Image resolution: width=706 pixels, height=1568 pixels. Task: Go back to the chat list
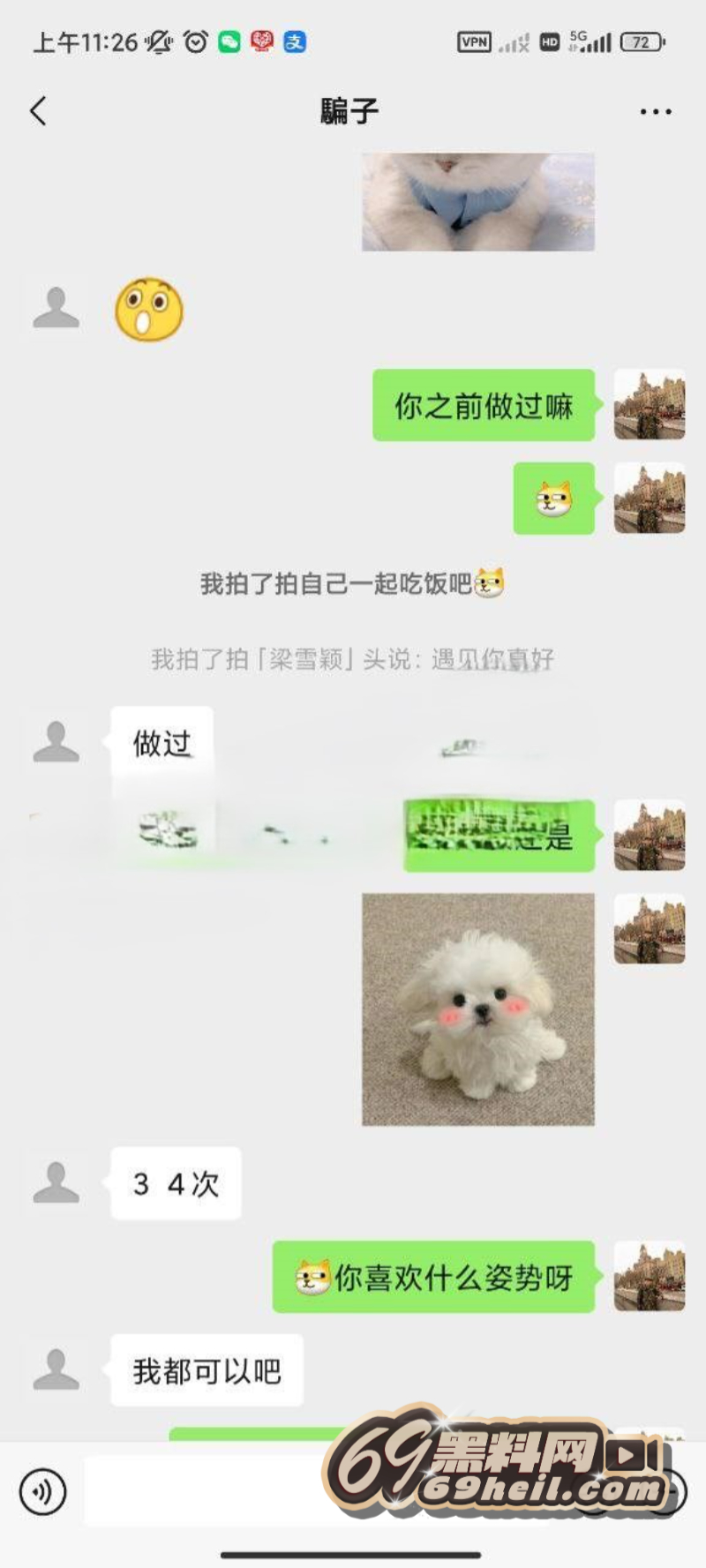pos(38,112)
